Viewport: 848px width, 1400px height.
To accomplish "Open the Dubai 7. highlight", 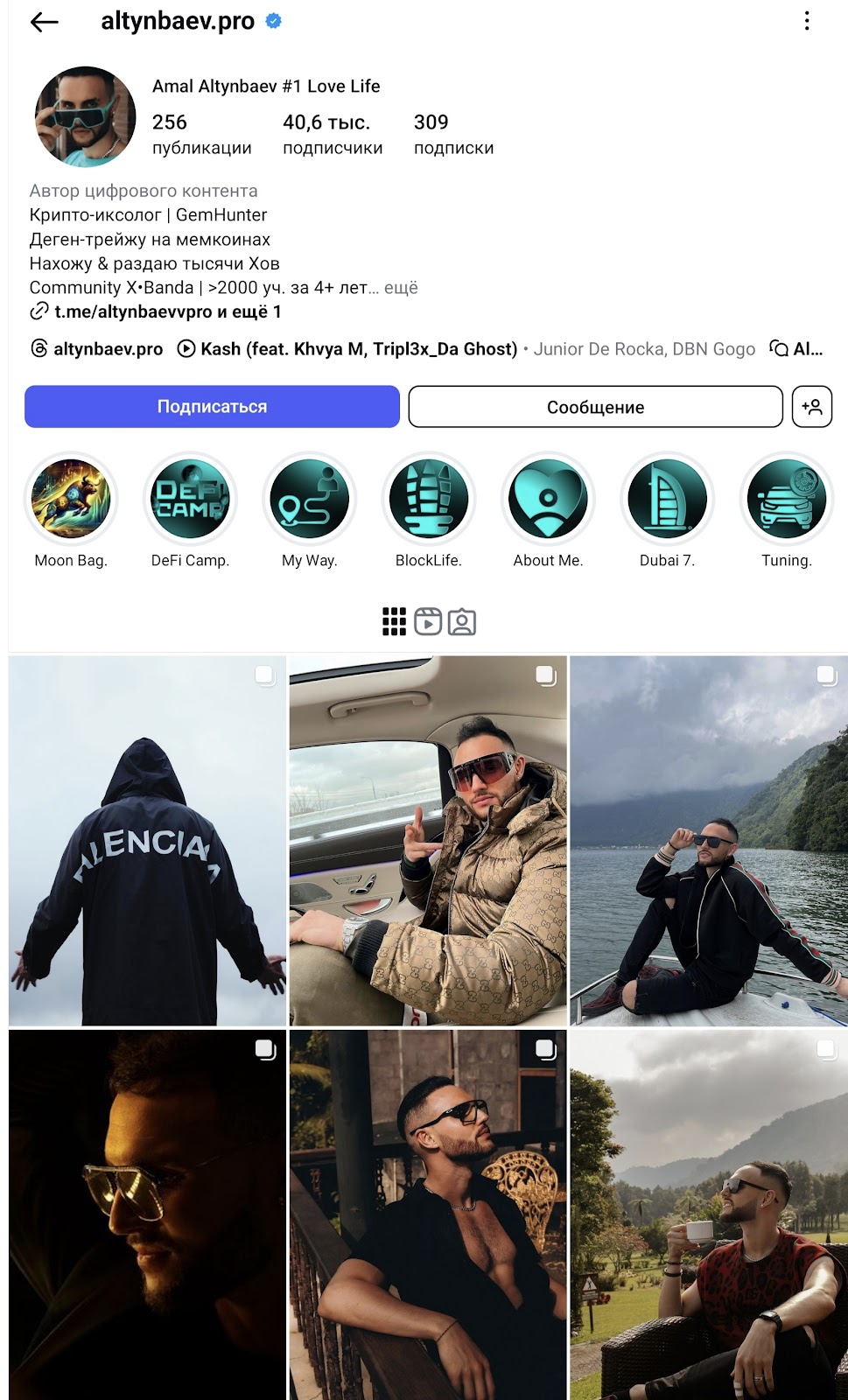I will 667,499.
